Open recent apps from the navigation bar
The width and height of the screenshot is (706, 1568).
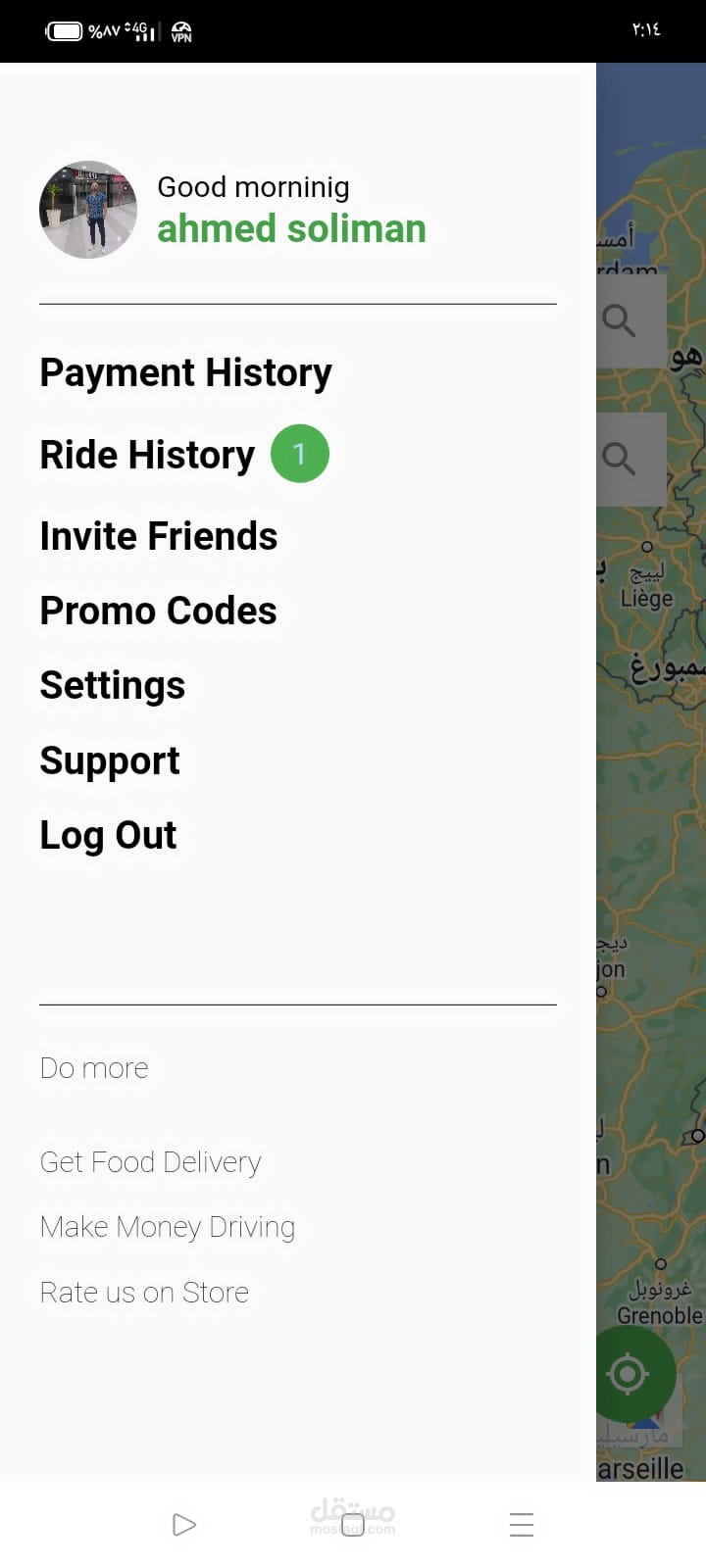522,1525
